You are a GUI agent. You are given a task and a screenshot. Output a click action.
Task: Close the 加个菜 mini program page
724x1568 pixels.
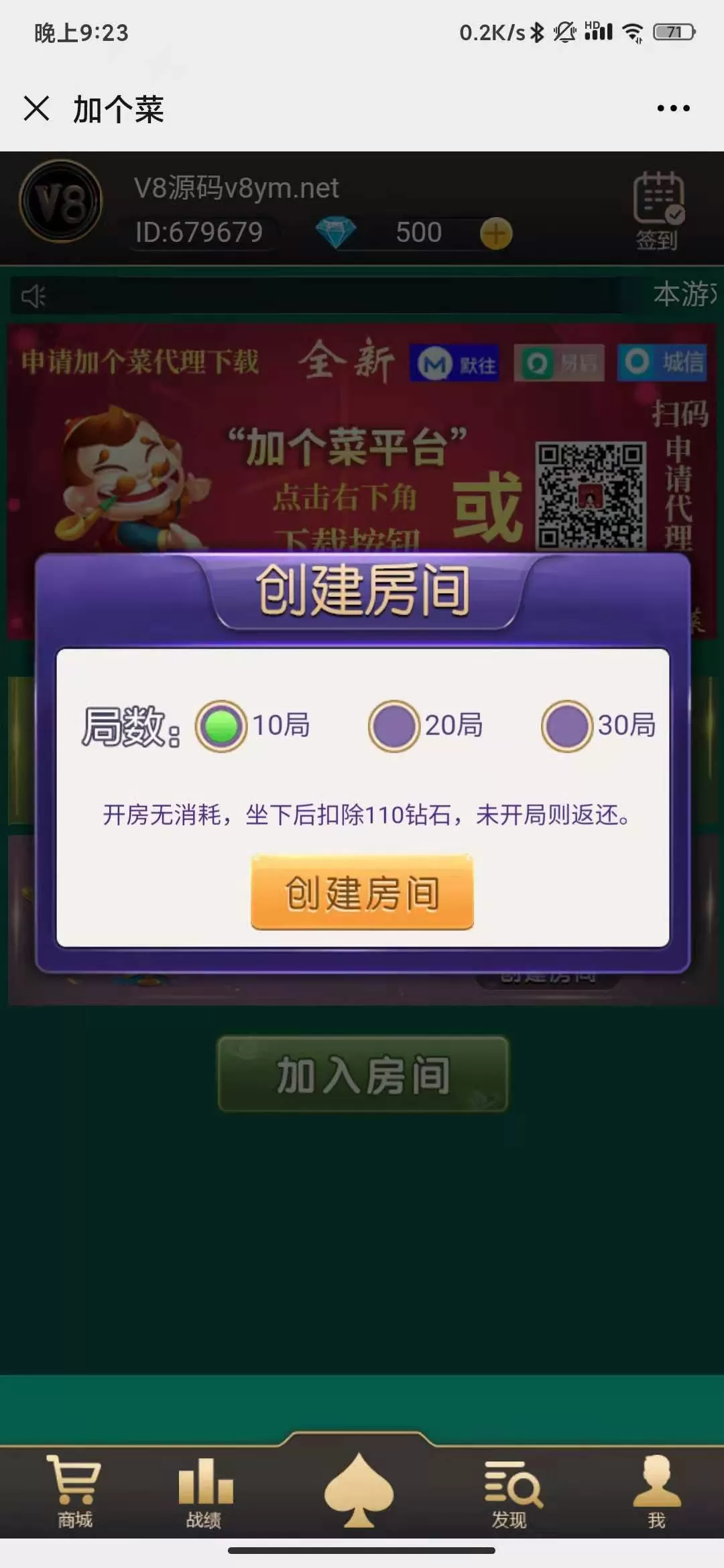(x=36, y=108)
